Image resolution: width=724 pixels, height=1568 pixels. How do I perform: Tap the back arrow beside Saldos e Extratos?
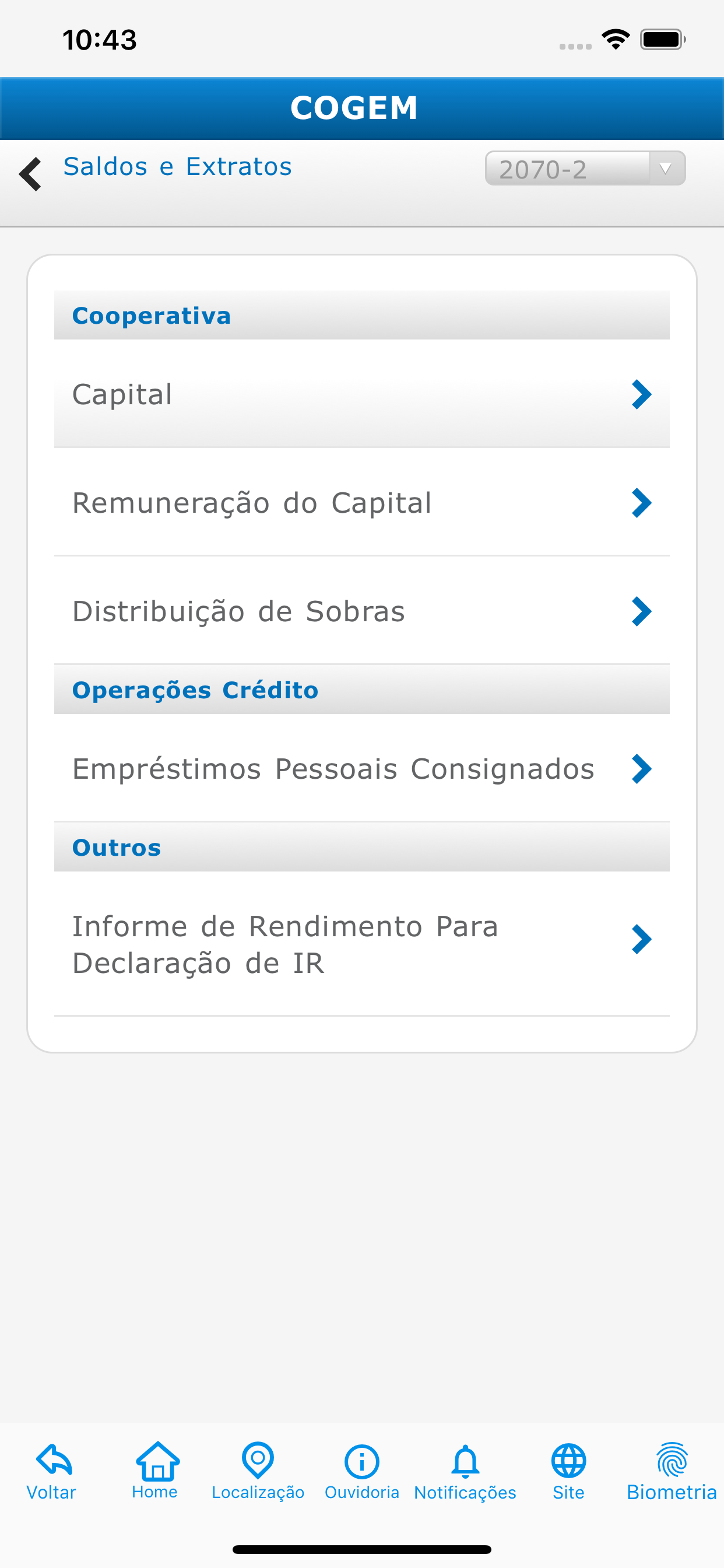30,173
